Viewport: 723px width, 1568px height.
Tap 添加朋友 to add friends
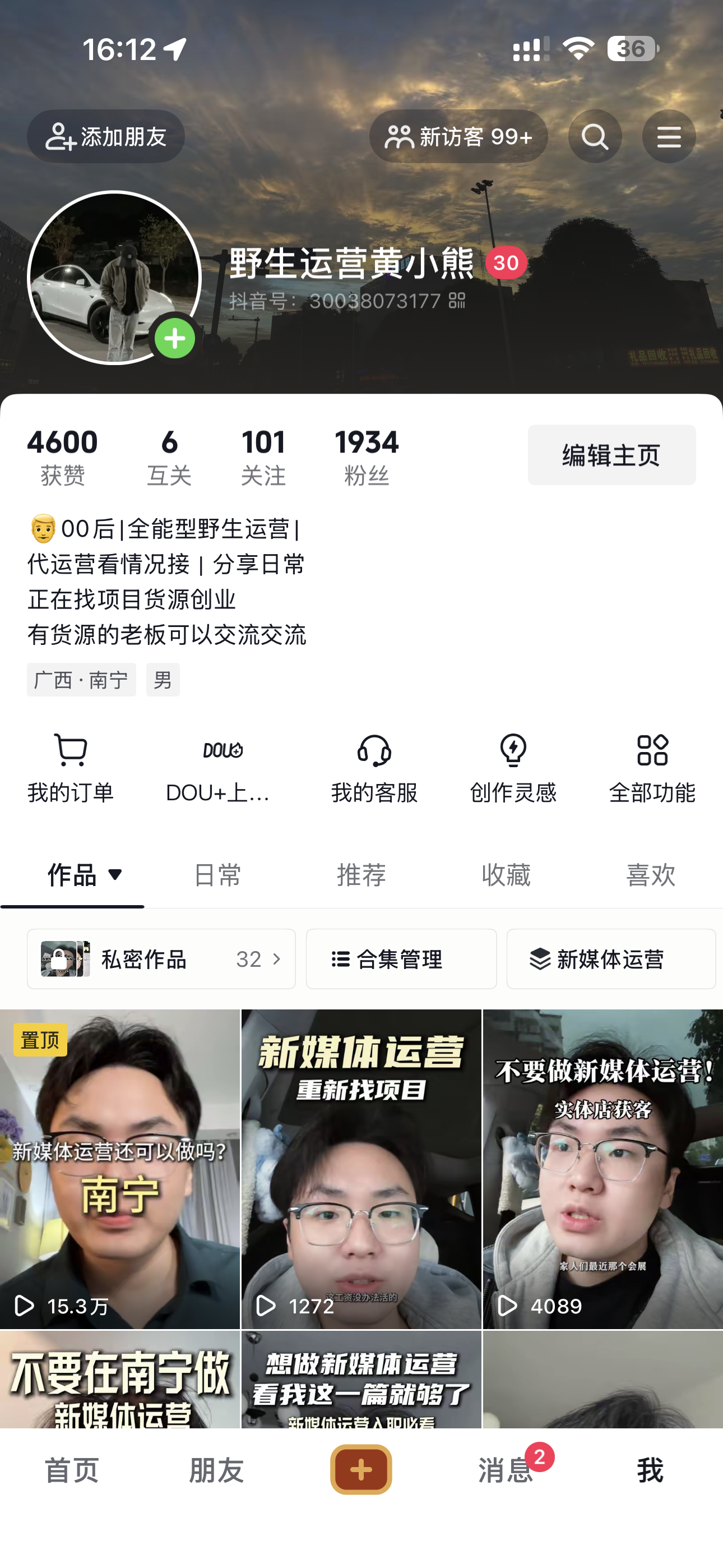click(106, 136)
